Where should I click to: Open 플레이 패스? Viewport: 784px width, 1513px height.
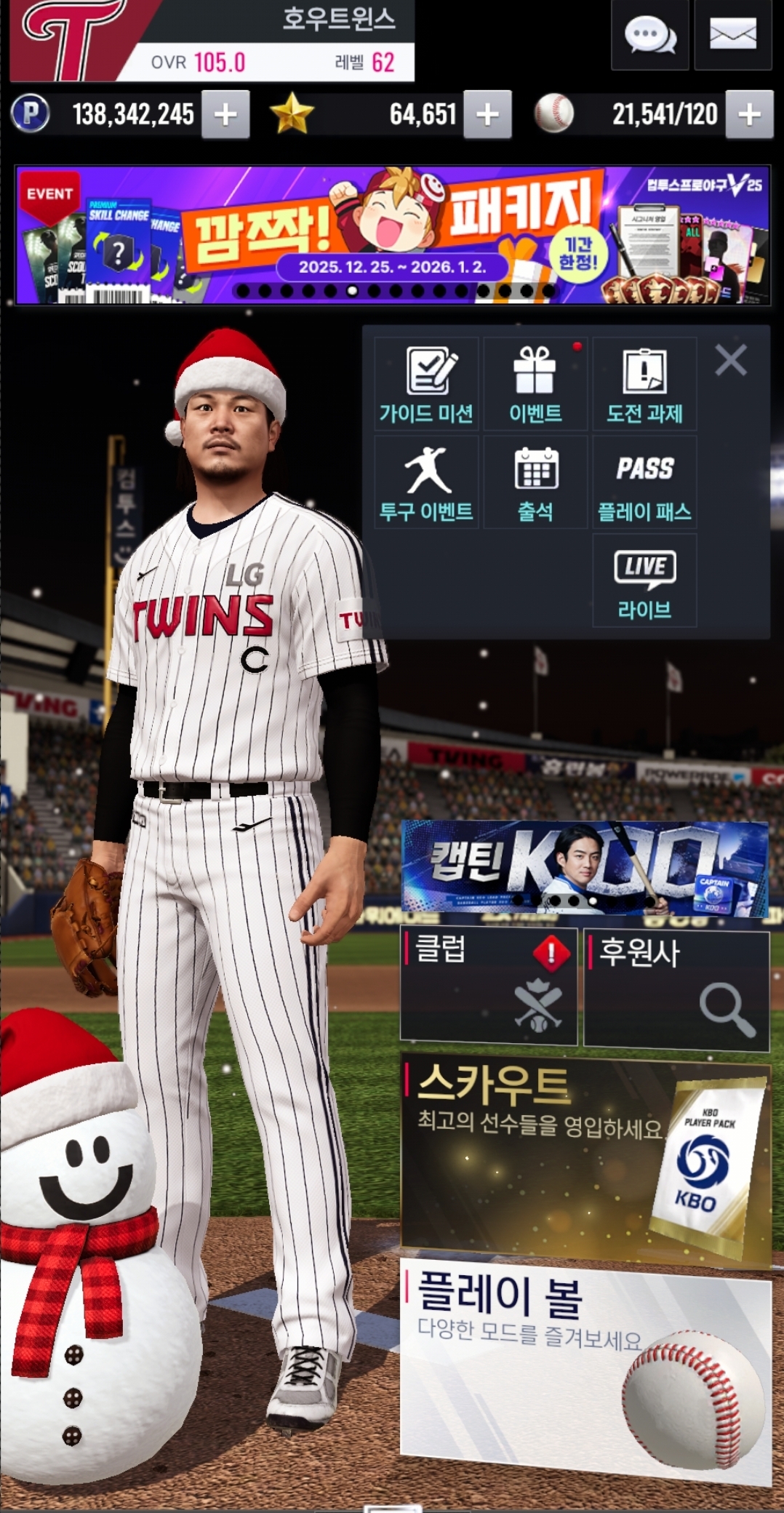click(644, 482)
